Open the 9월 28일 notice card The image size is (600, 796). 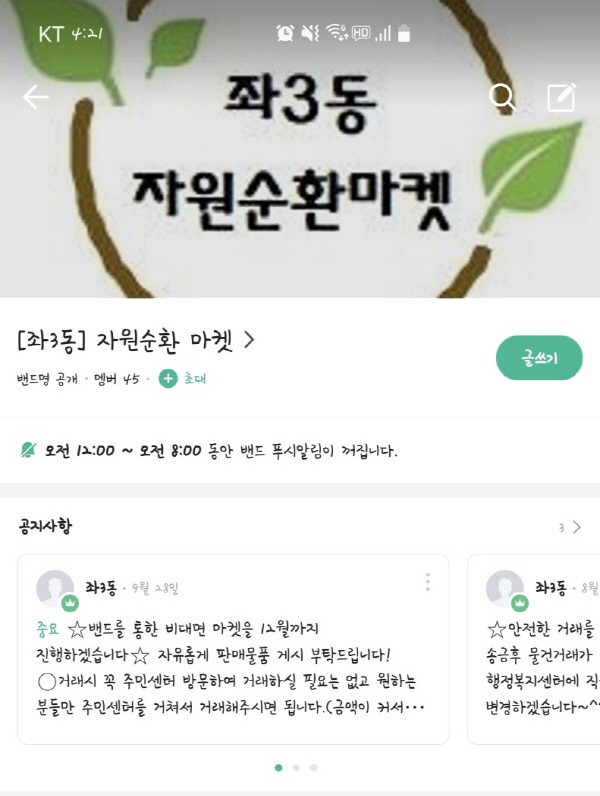(232, 660)
